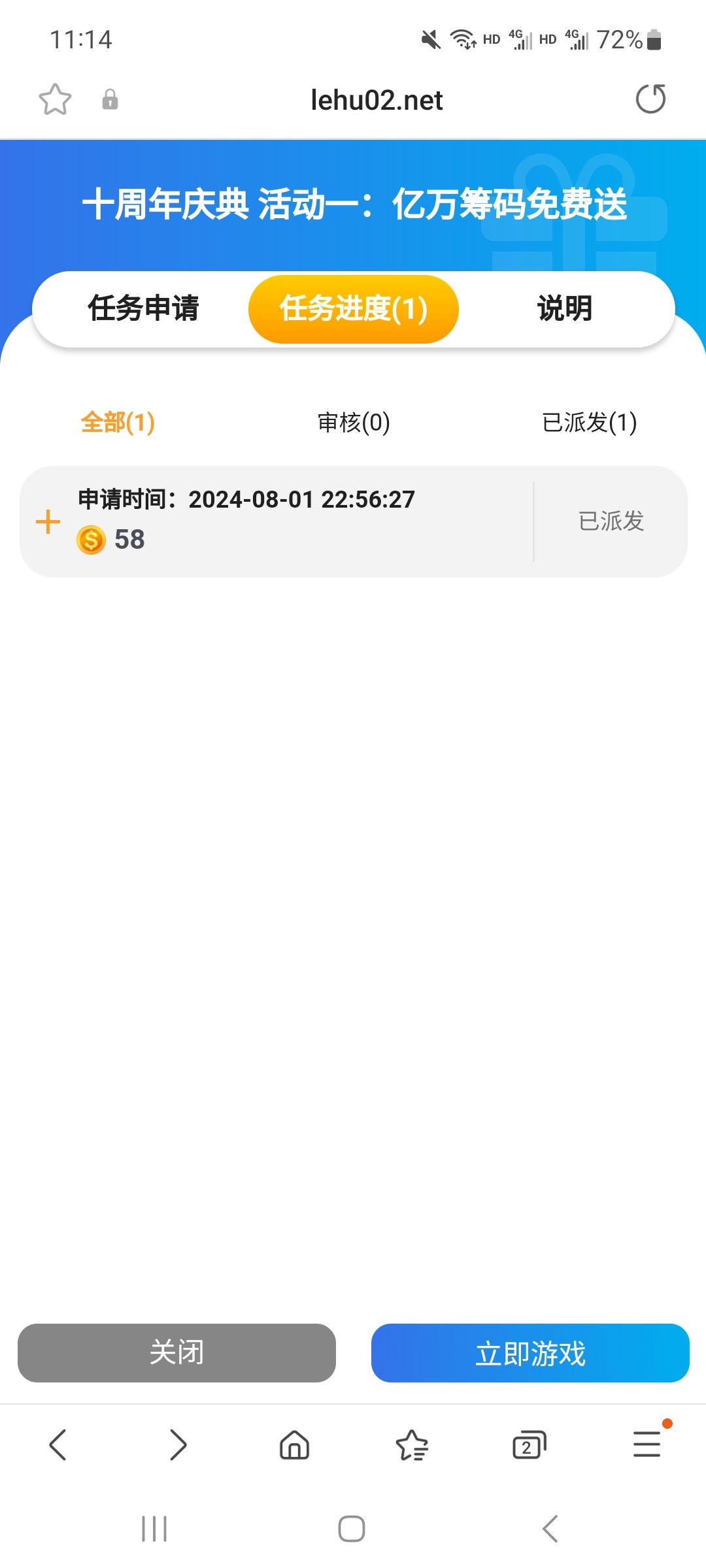This screenshot has width=706, height=1568.
Task: Open recent apps from the navigation bar
Action: tap(154, 1529)
